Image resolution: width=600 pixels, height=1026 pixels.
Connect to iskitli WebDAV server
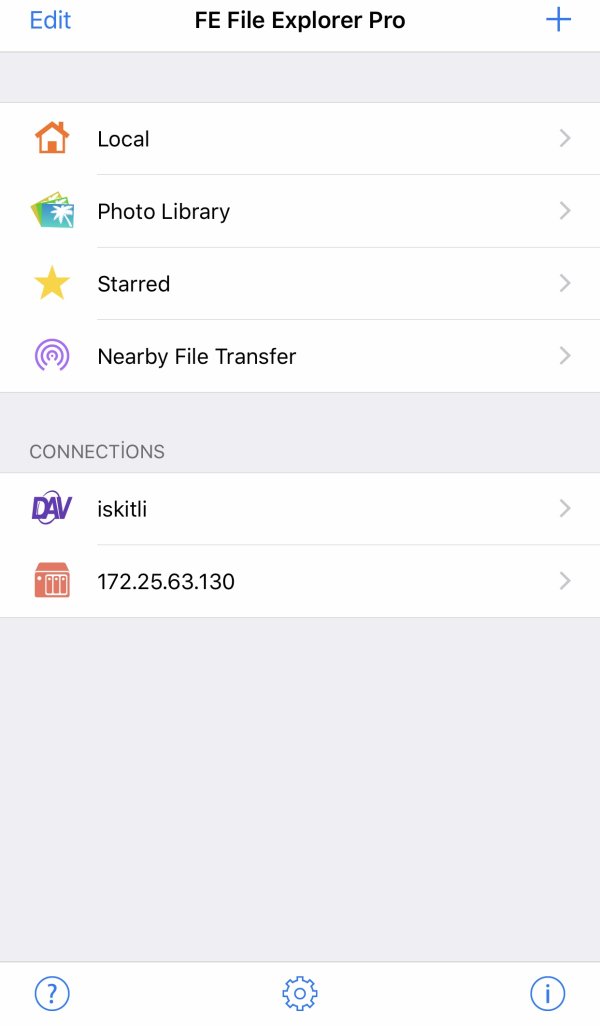300,509
